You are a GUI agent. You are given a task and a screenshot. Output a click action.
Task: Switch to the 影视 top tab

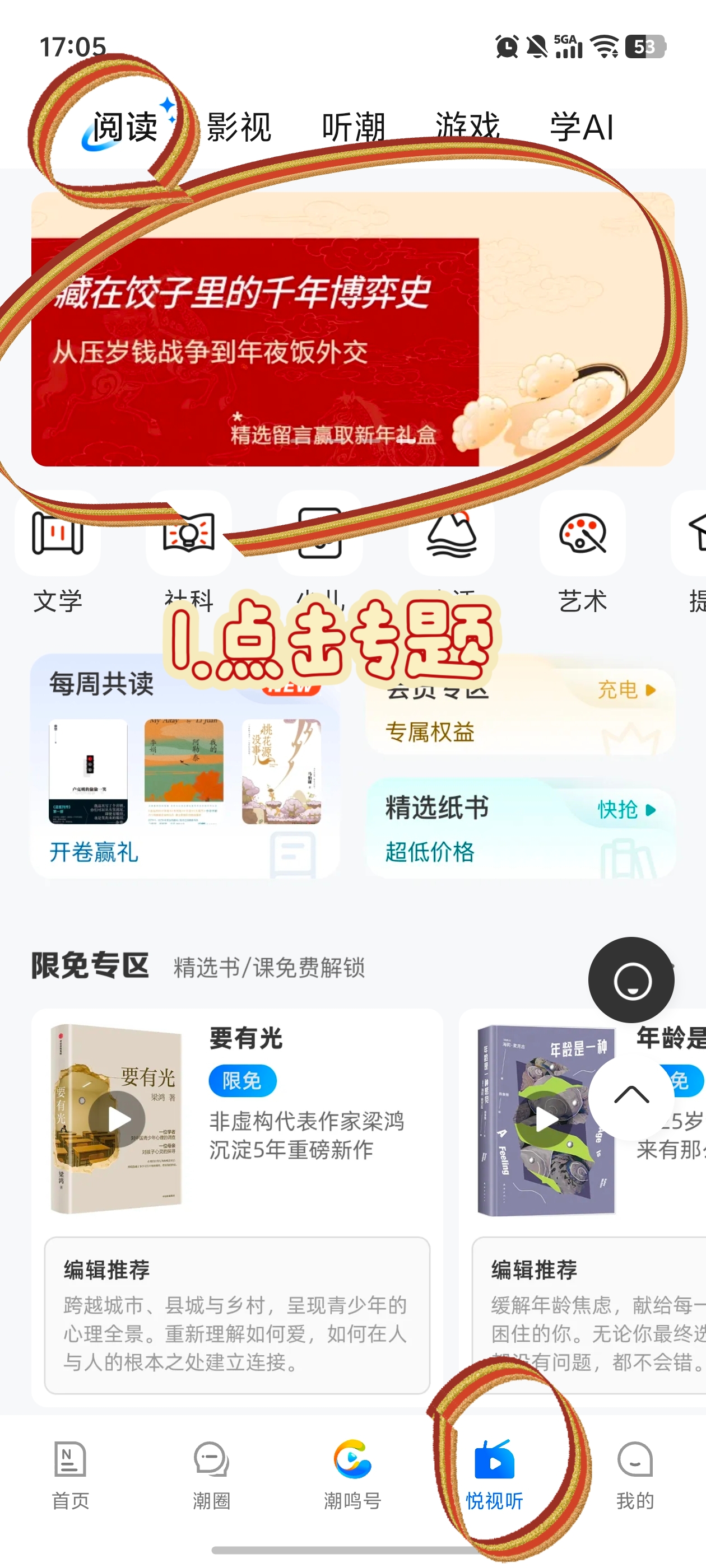point(238,127)
